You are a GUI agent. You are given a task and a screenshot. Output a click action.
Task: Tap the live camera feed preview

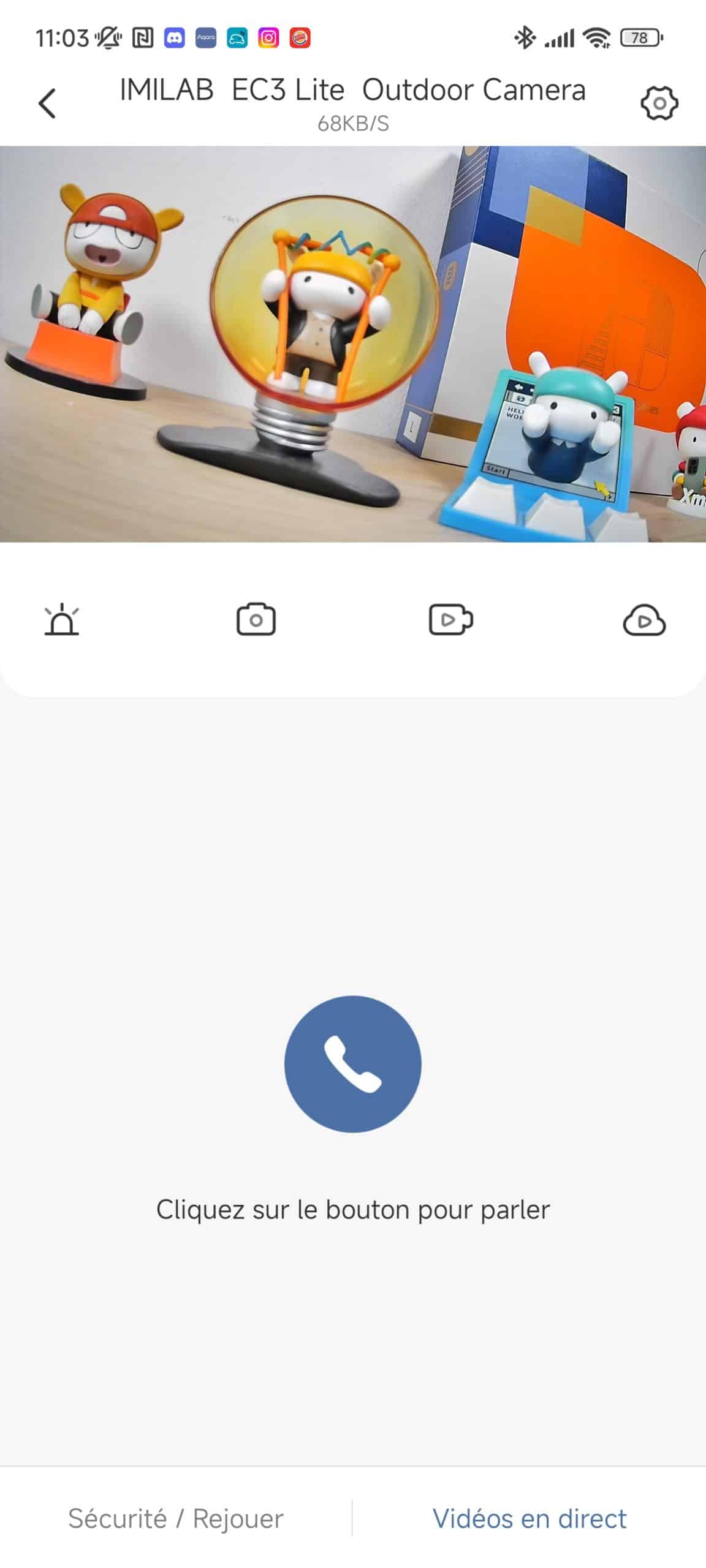(x=353, y=344)
